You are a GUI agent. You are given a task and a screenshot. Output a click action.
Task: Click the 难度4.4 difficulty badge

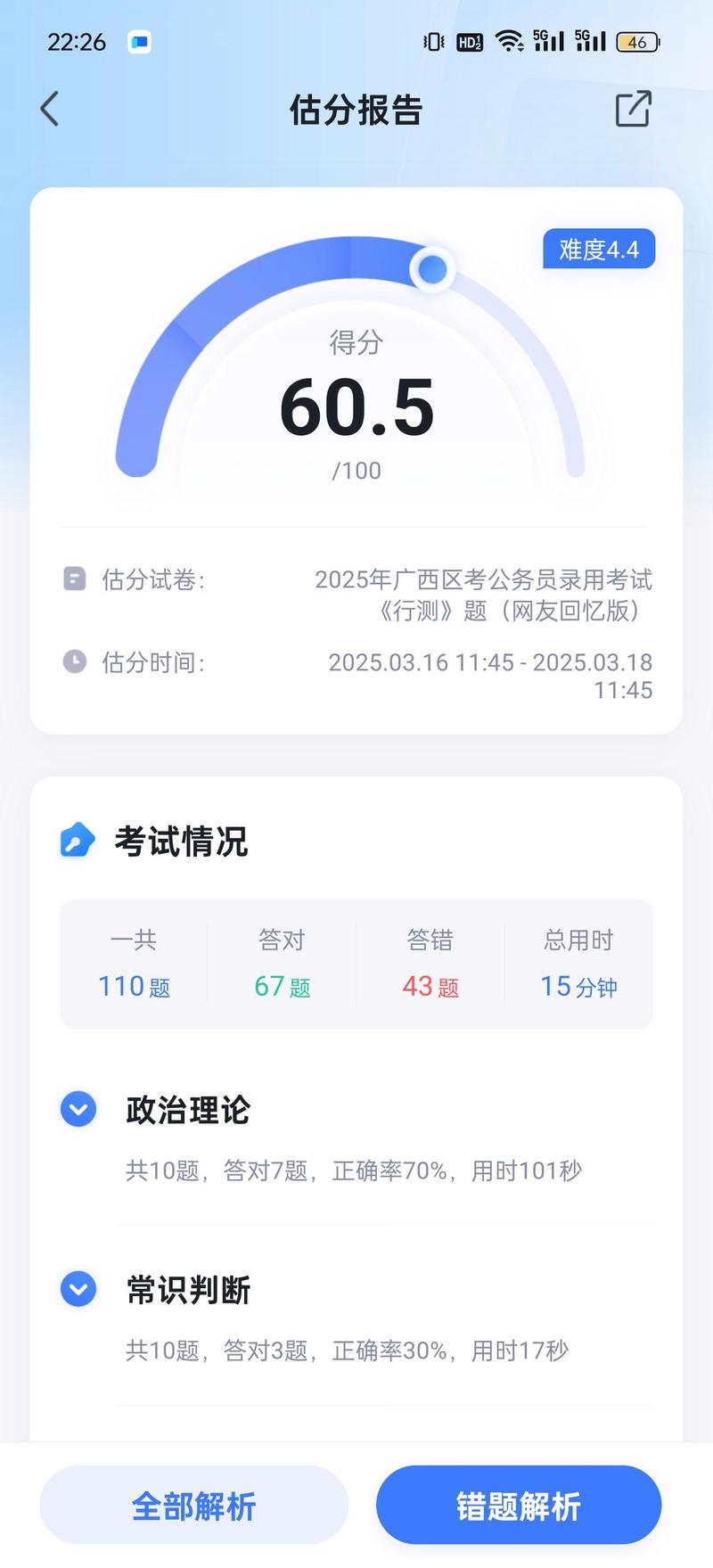pos(599,250)
